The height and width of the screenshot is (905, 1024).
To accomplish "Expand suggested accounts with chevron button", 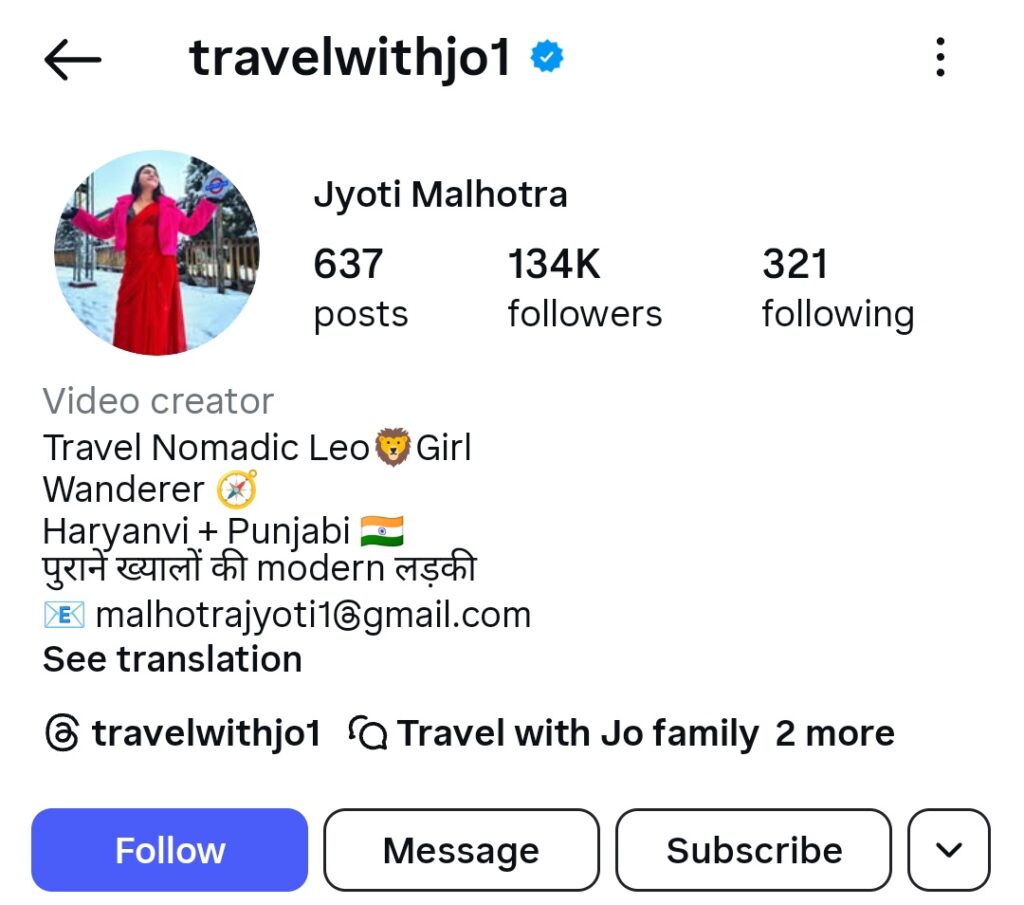I will click(x=948, y=850).
